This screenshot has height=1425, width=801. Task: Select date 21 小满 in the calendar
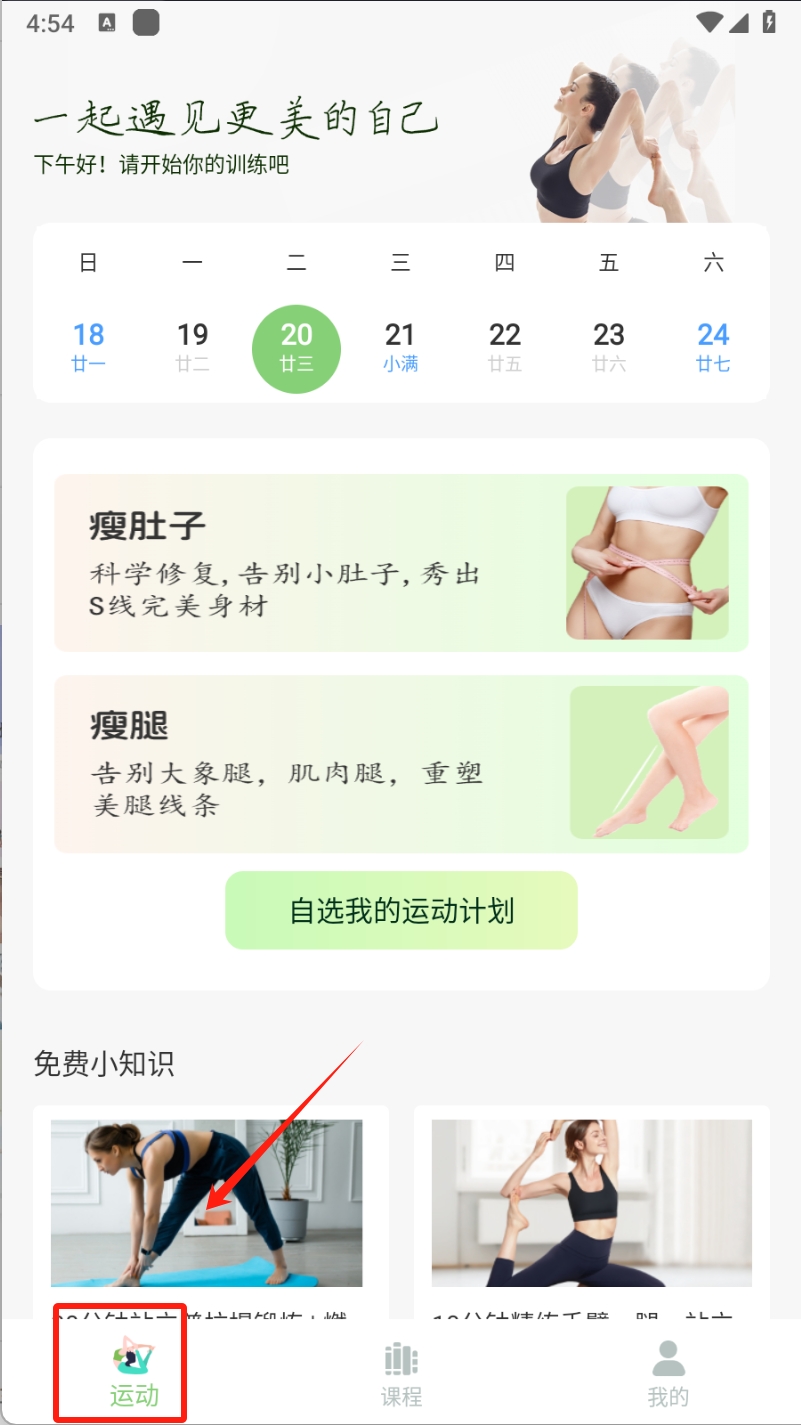(x=401, y=346)
